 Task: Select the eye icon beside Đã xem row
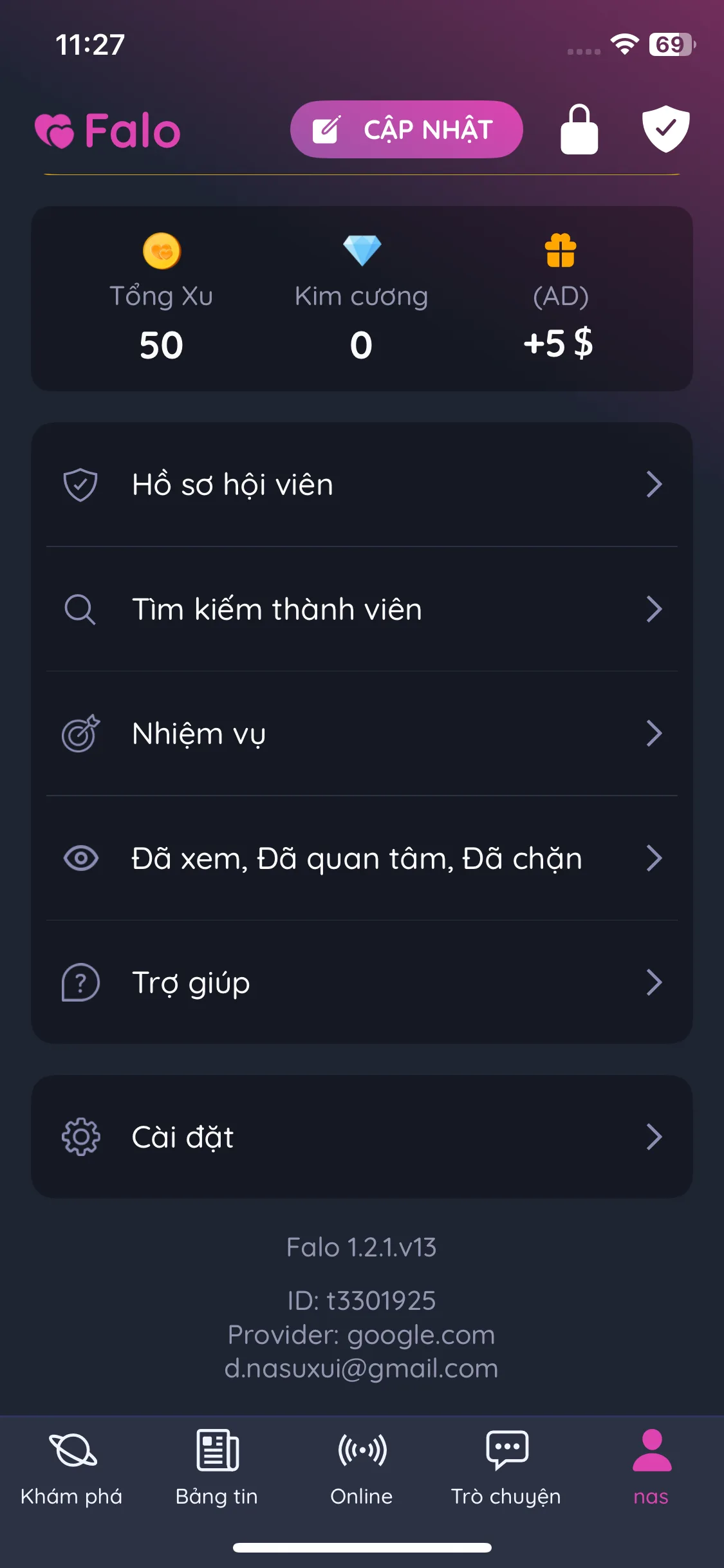(x=82, y=857)
